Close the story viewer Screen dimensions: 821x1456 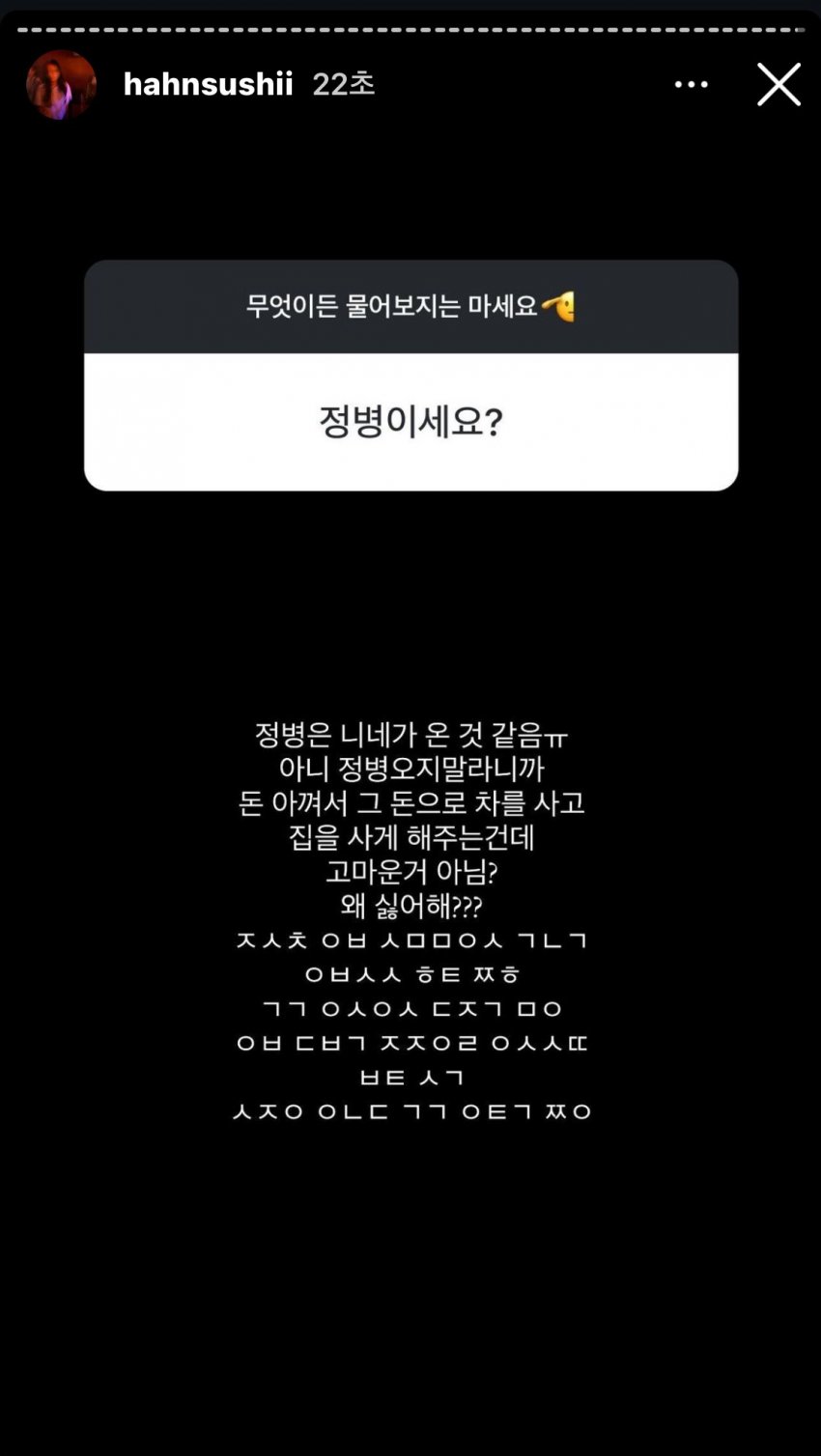(x=779, y=85)
